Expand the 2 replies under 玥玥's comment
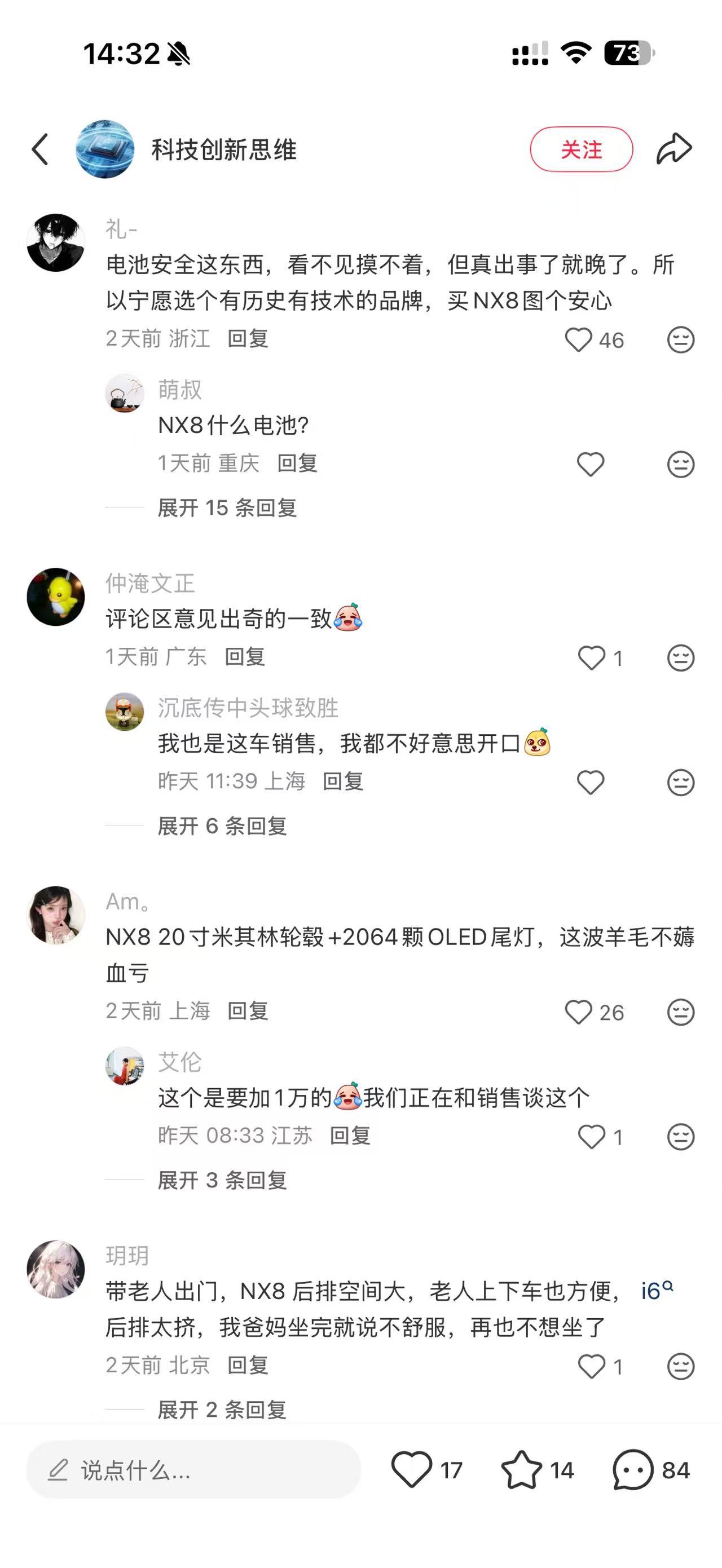This screenshot has width=722, height=1568. tap(222, 1409)
